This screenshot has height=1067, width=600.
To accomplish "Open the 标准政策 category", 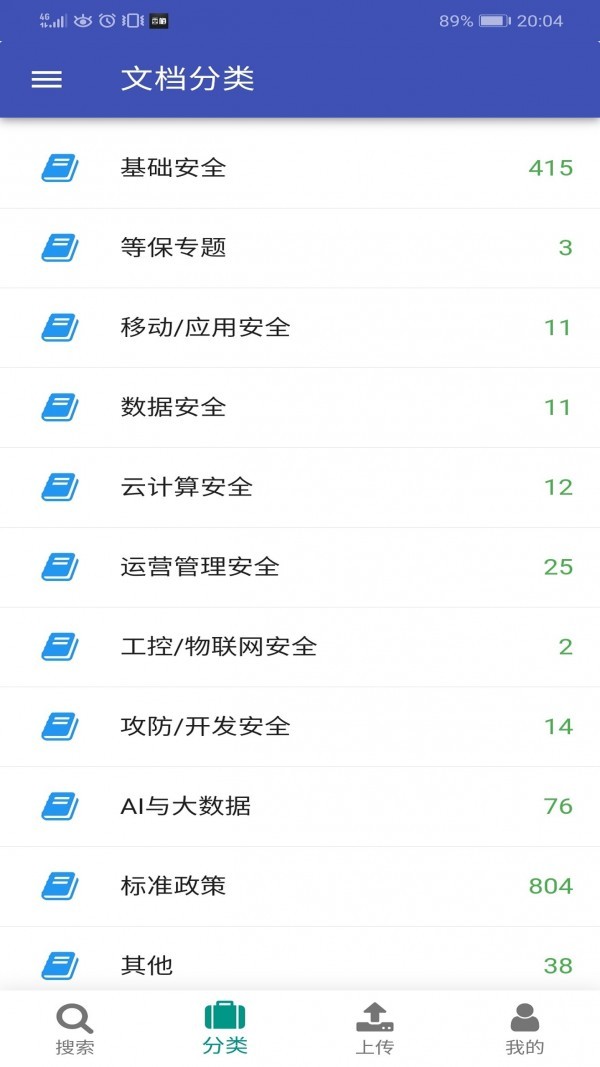I will (300, 887).
